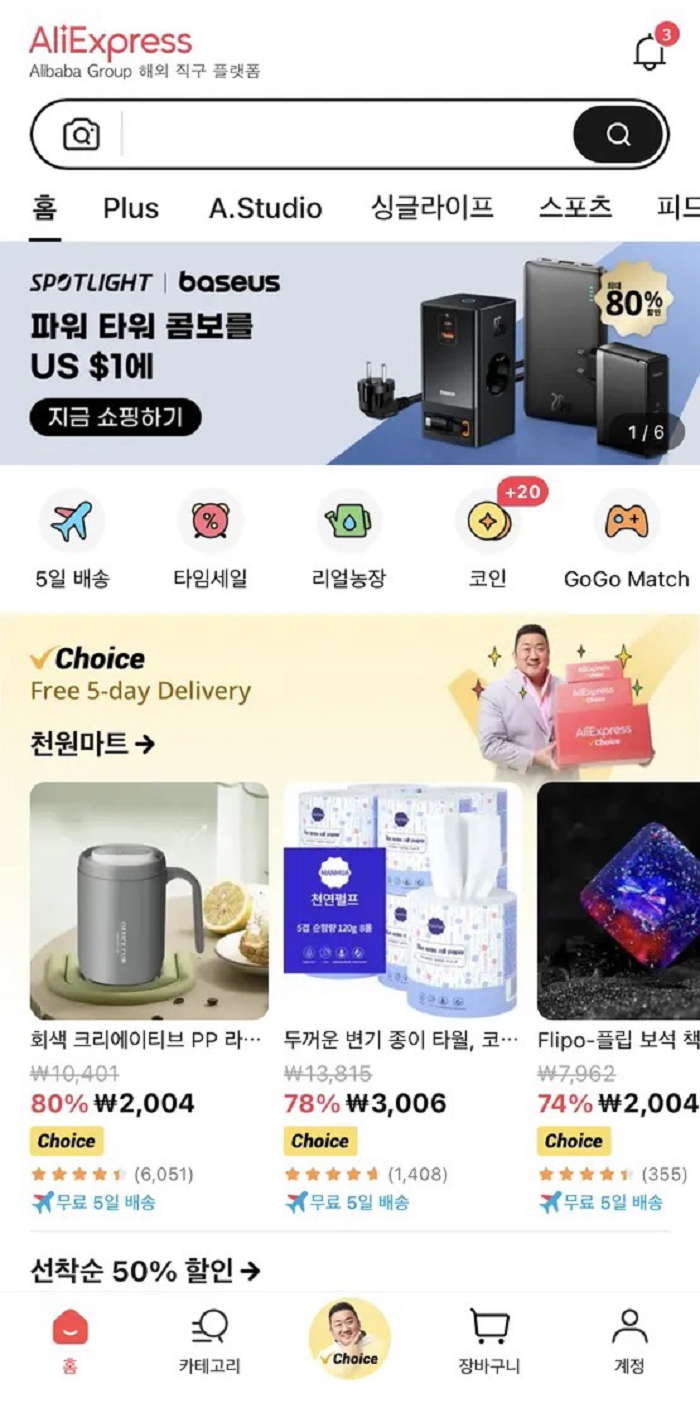Go to the 카테고리 tab

click(209, 1341)
